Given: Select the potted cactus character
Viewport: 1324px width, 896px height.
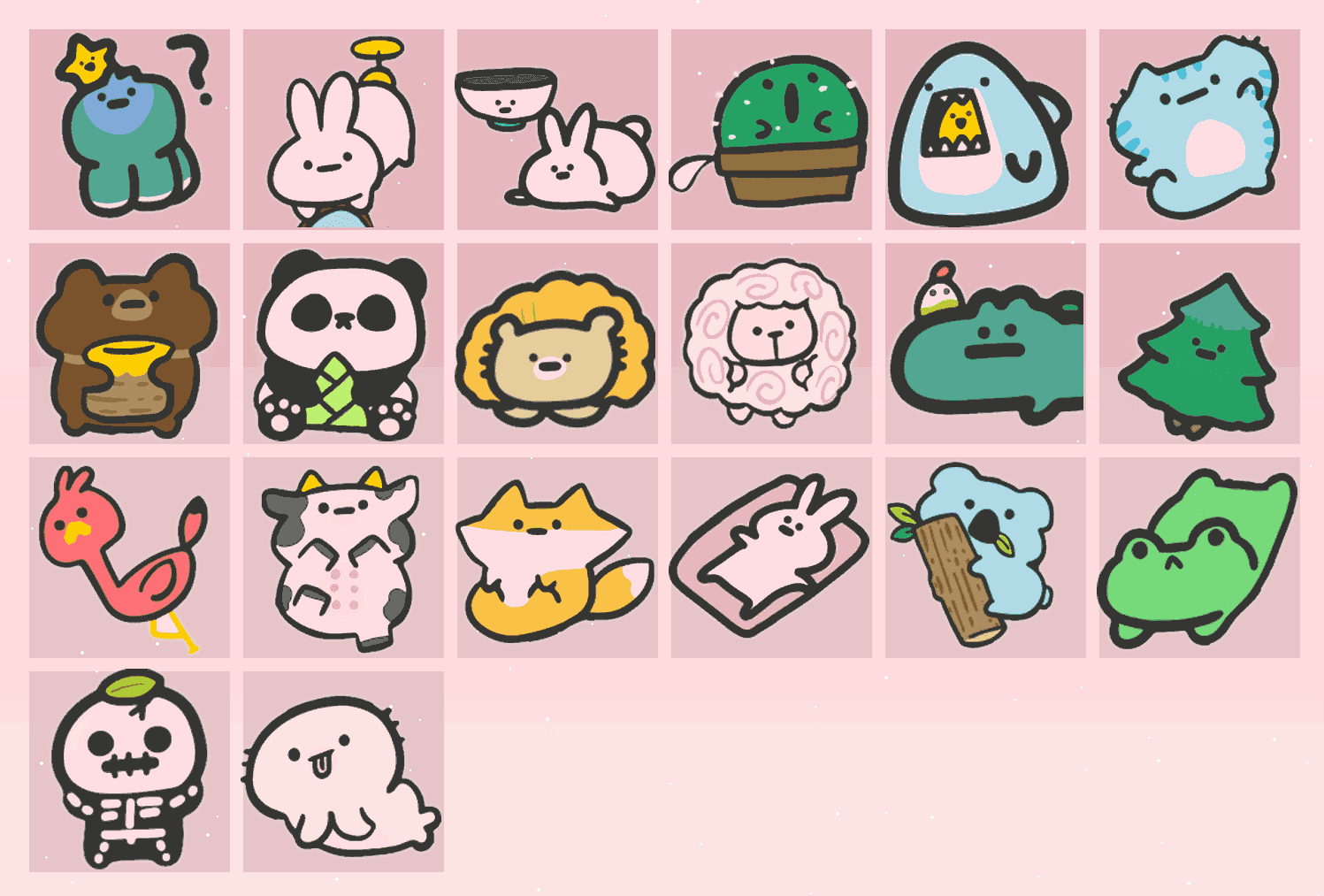Looking at the screenshot, I should [x=771, y=129].
